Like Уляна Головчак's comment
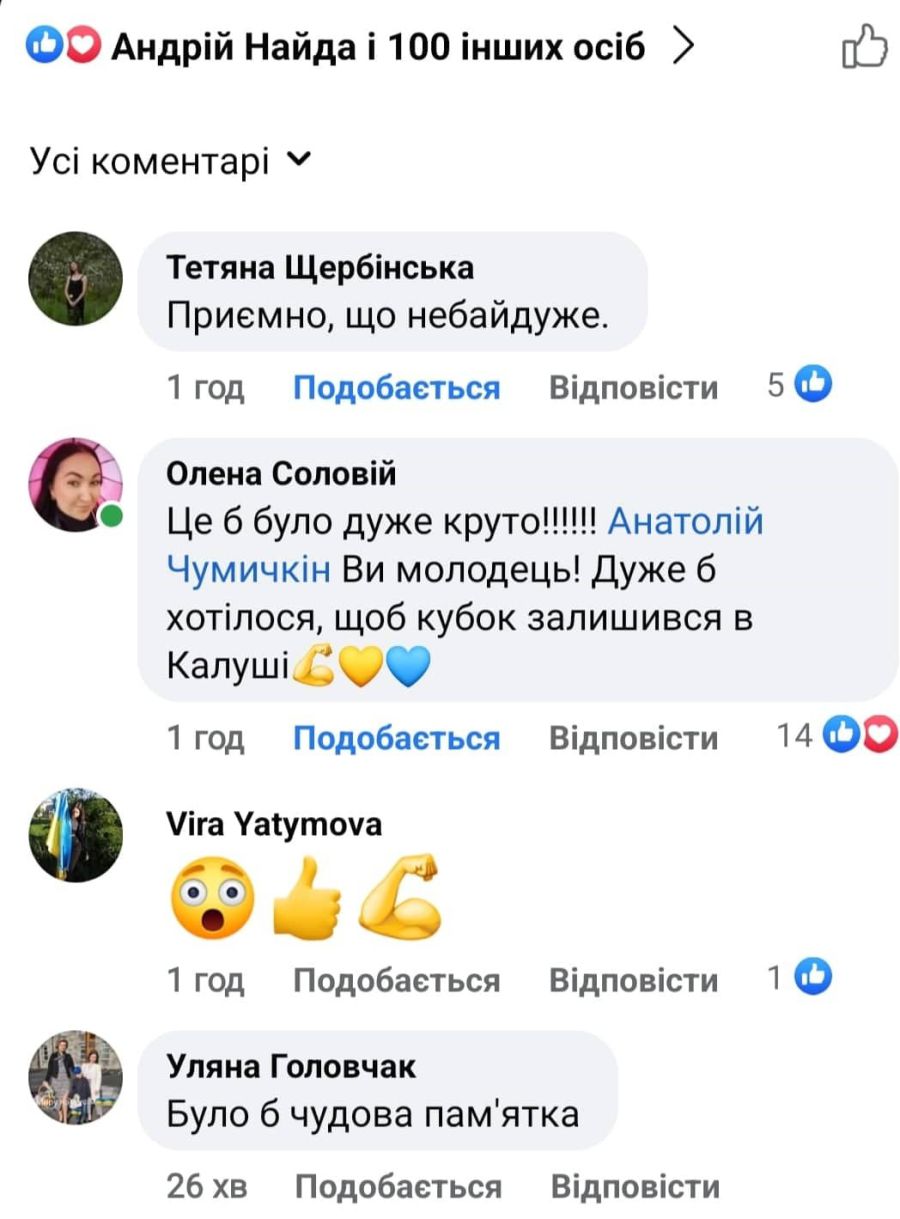 pos(396,1187)
